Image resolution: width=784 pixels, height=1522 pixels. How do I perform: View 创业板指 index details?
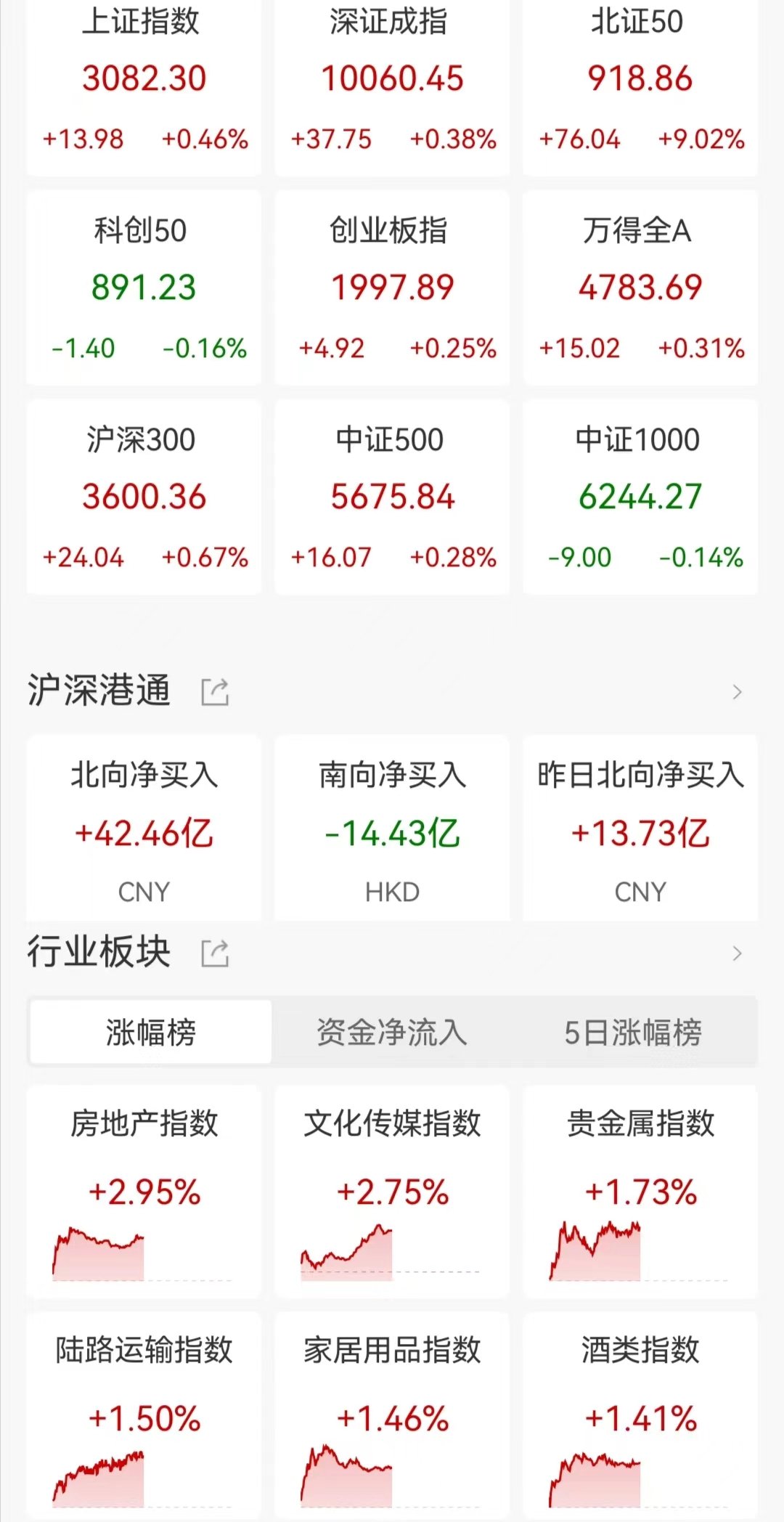(392, 288)
